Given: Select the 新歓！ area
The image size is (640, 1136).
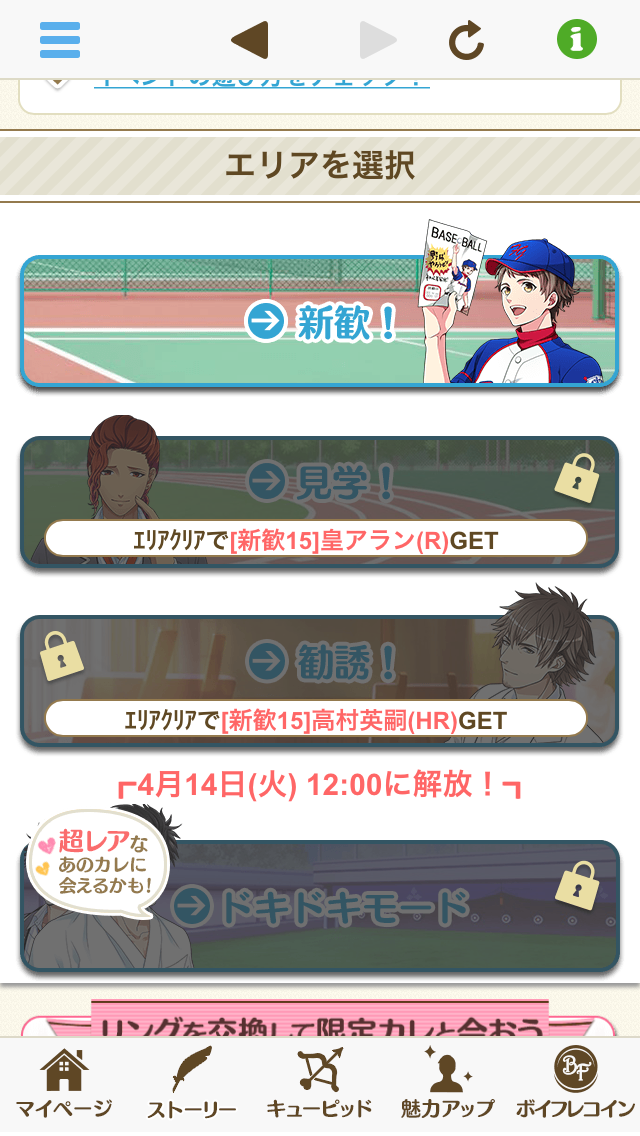Looking at the screenshot, I should point(319,321).
